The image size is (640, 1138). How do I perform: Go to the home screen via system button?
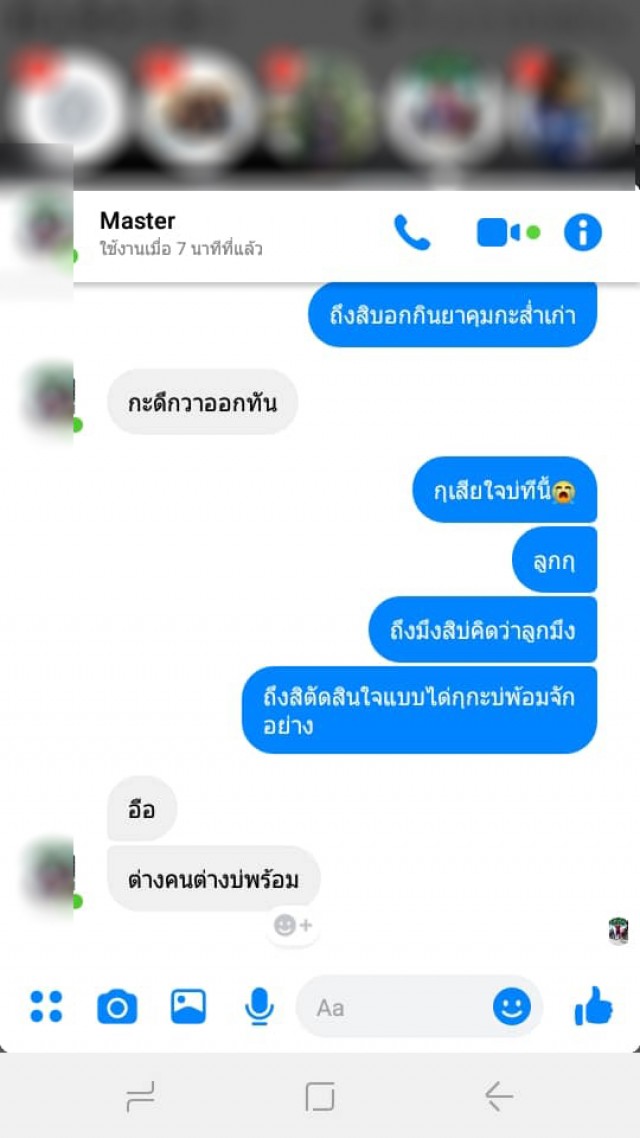click(x=319, y=1097)
